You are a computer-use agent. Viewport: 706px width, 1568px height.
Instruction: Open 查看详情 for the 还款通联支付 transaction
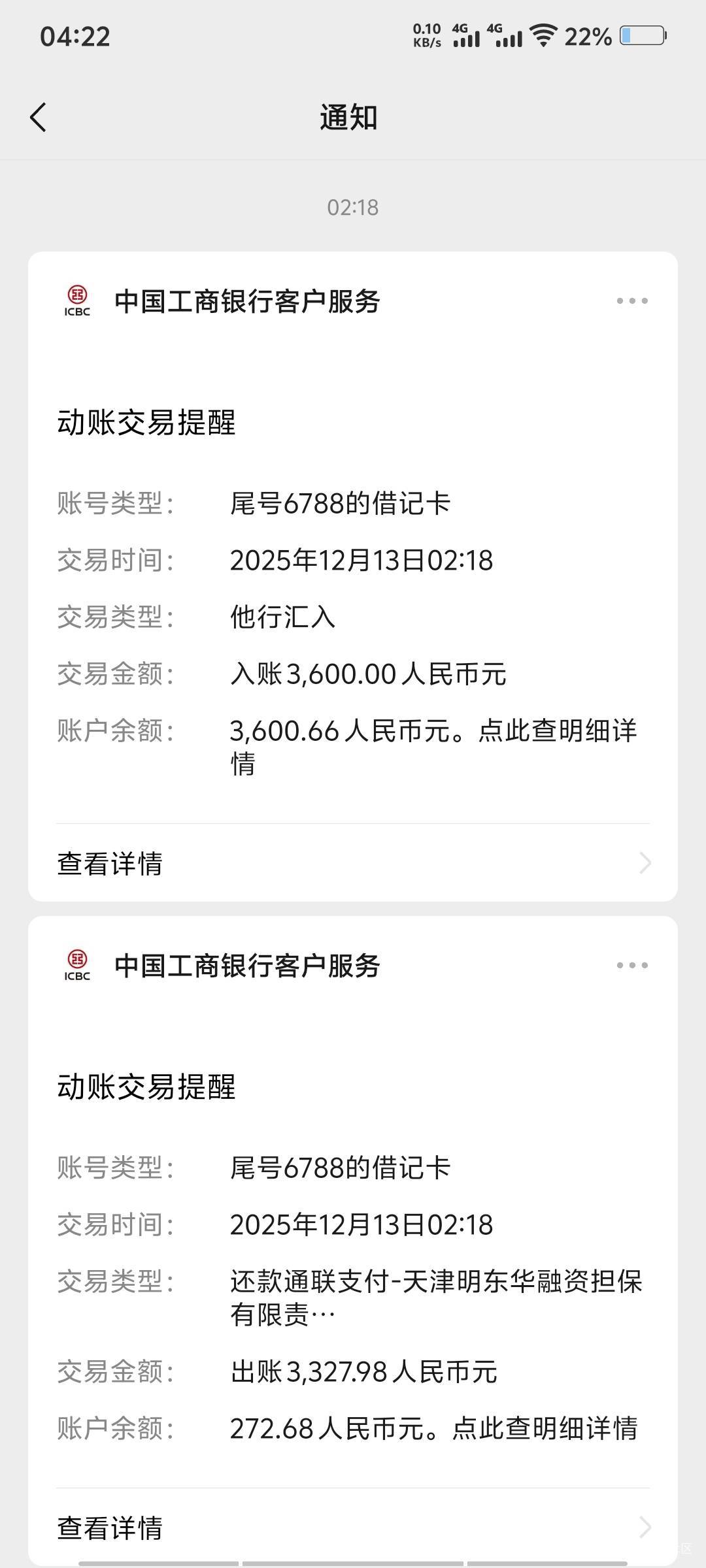pyautogui.click(x=353, y=1527)
